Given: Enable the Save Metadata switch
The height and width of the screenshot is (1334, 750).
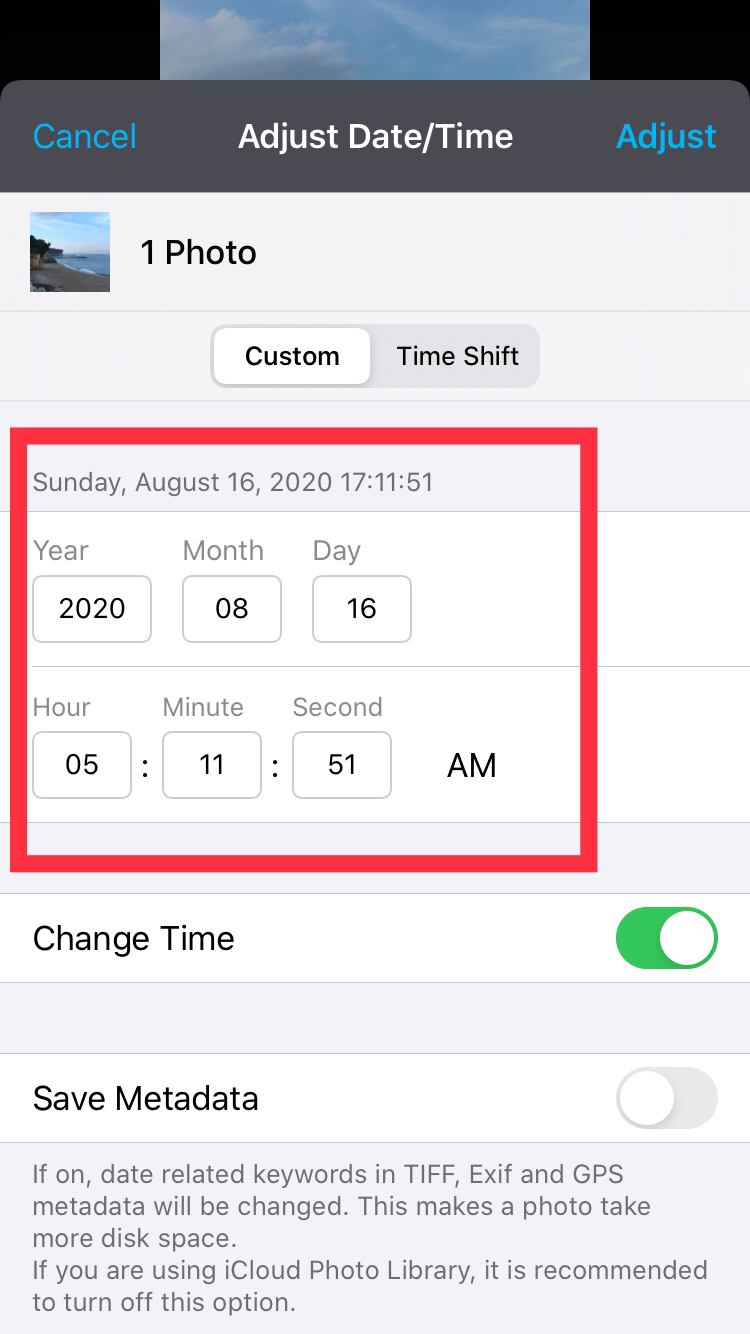Looking at the screenshot, I should pos(666,1098).
